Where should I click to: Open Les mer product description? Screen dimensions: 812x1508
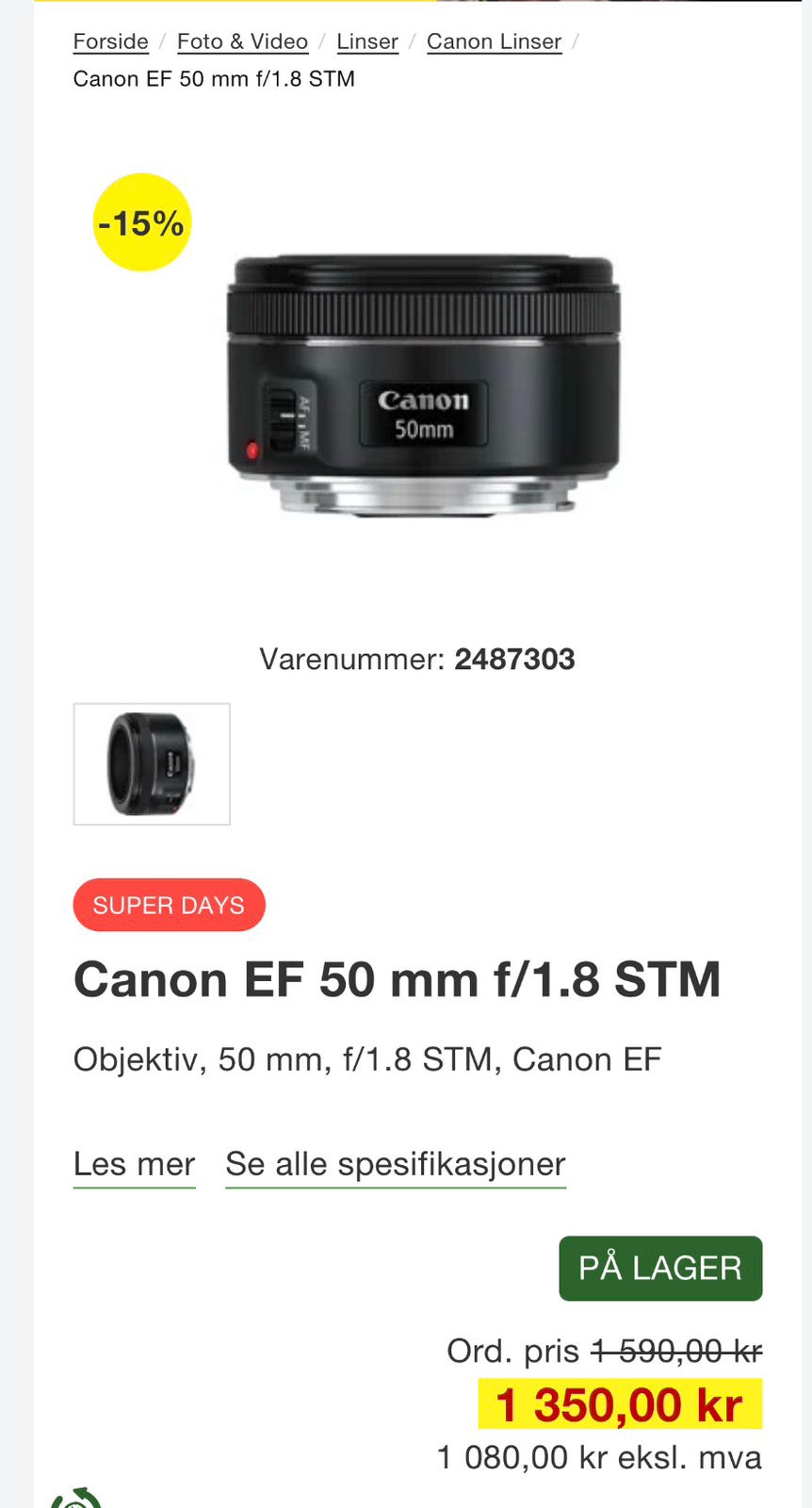135,1165
